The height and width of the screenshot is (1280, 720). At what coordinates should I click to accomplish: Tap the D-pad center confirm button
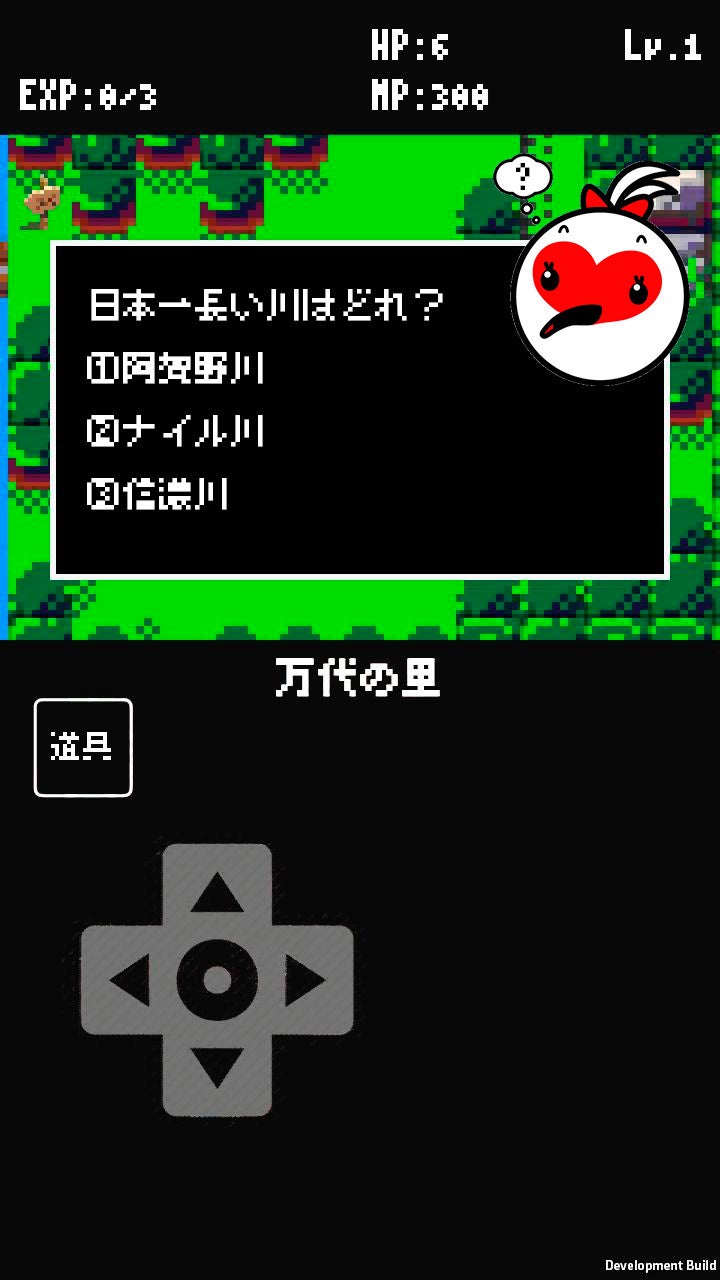217,980
